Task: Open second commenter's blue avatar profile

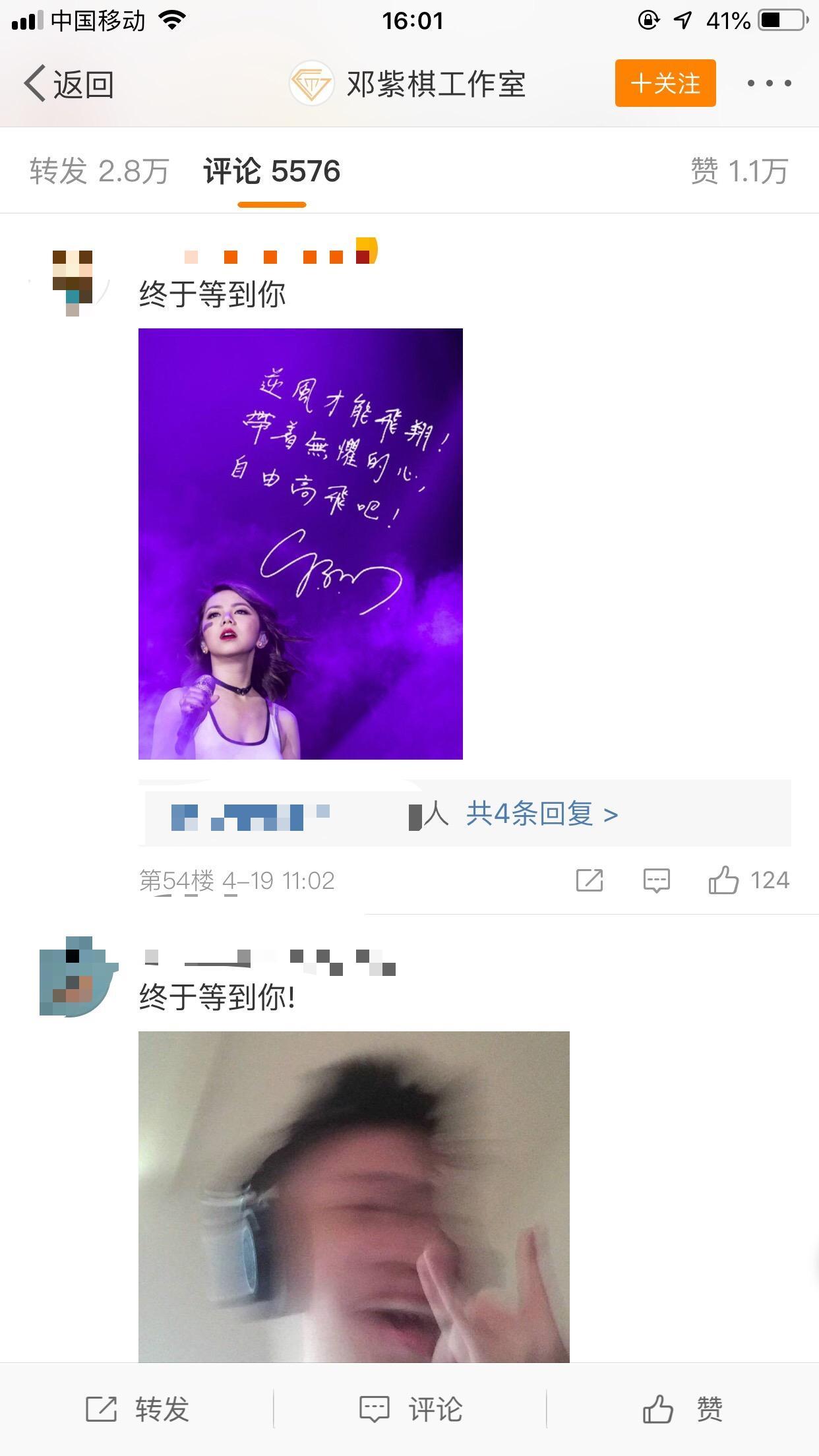Action: point(76,977)
